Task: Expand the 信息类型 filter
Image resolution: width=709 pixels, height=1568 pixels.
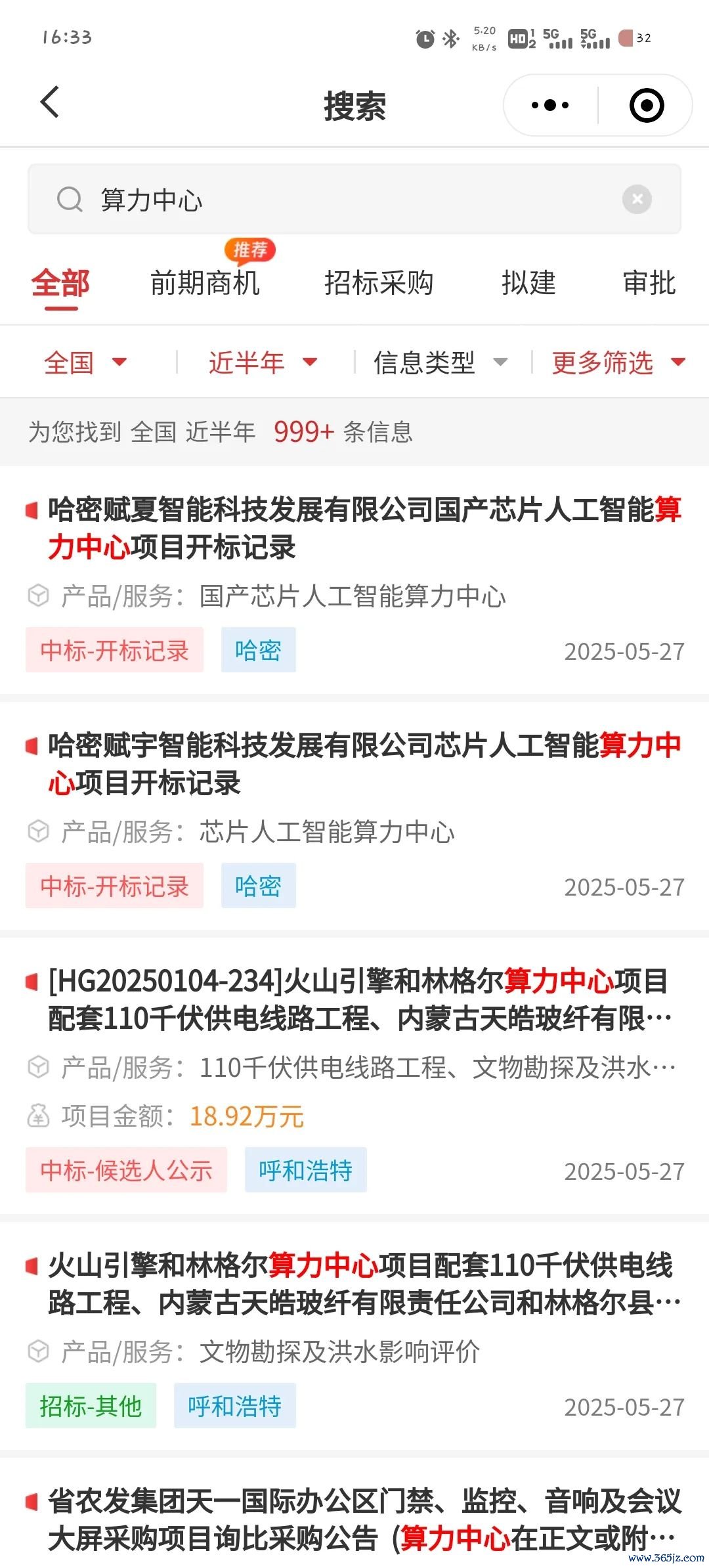Action: tap(440, 362)
